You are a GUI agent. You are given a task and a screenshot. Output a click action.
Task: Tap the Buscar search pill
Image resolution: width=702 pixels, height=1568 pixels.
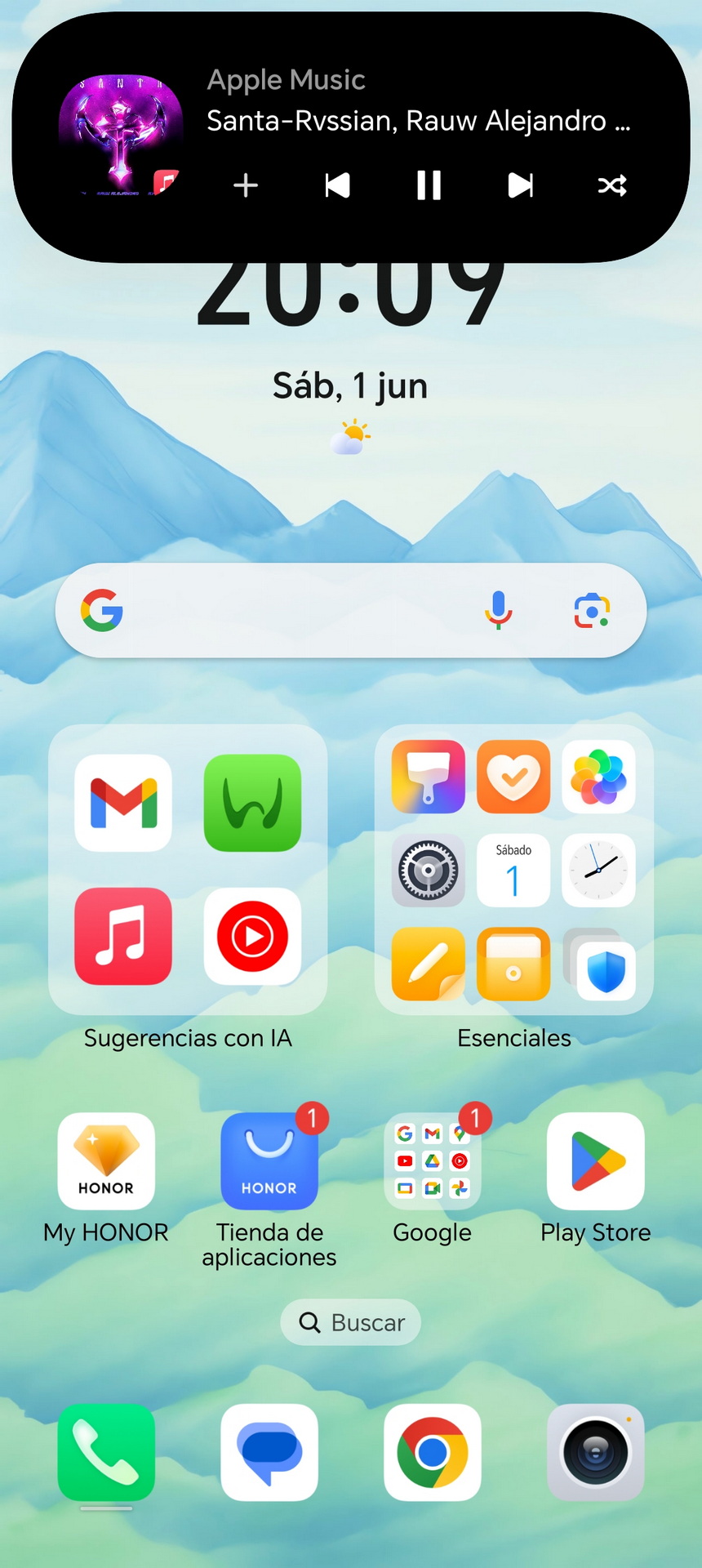click(x=351, y=1322)
